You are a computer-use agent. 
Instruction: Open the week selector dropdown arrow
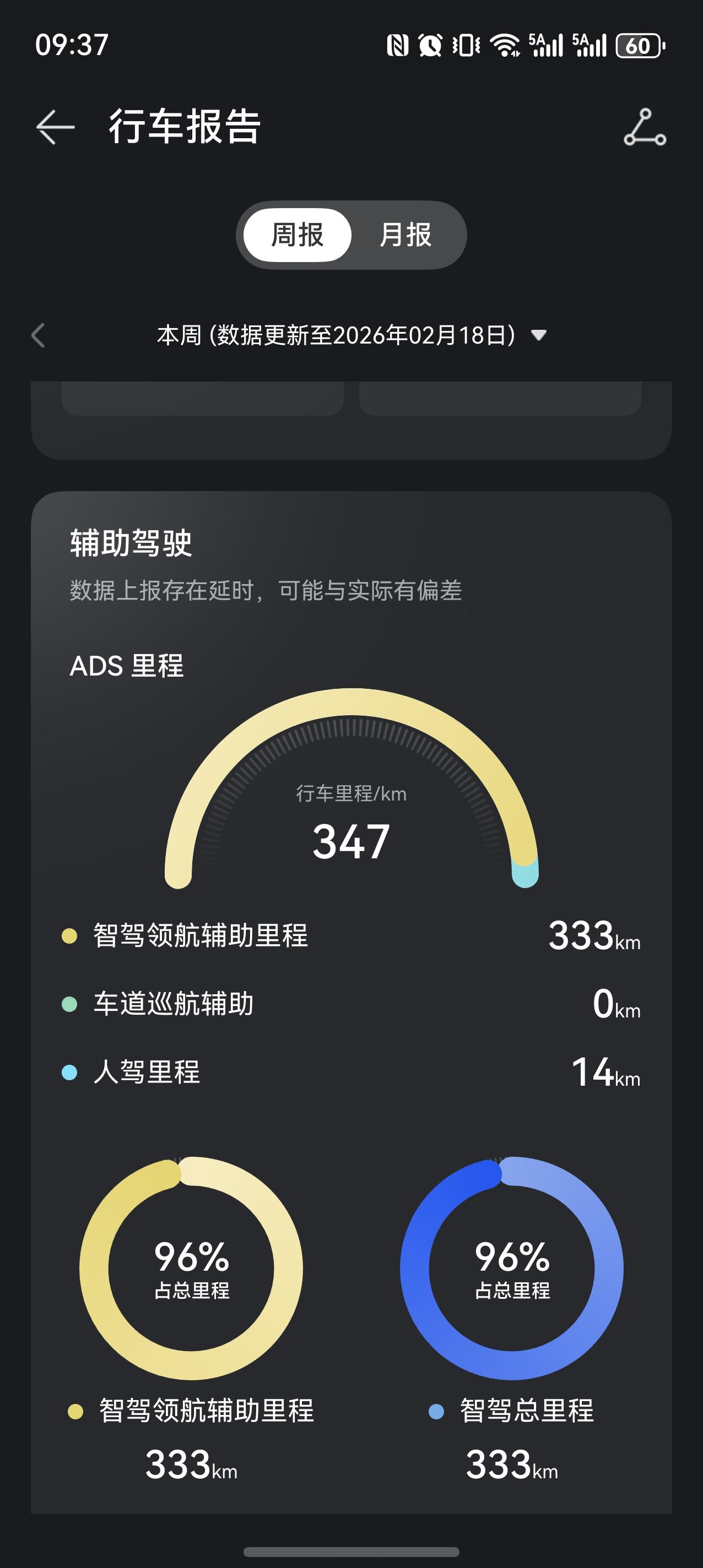pos(537,334)
